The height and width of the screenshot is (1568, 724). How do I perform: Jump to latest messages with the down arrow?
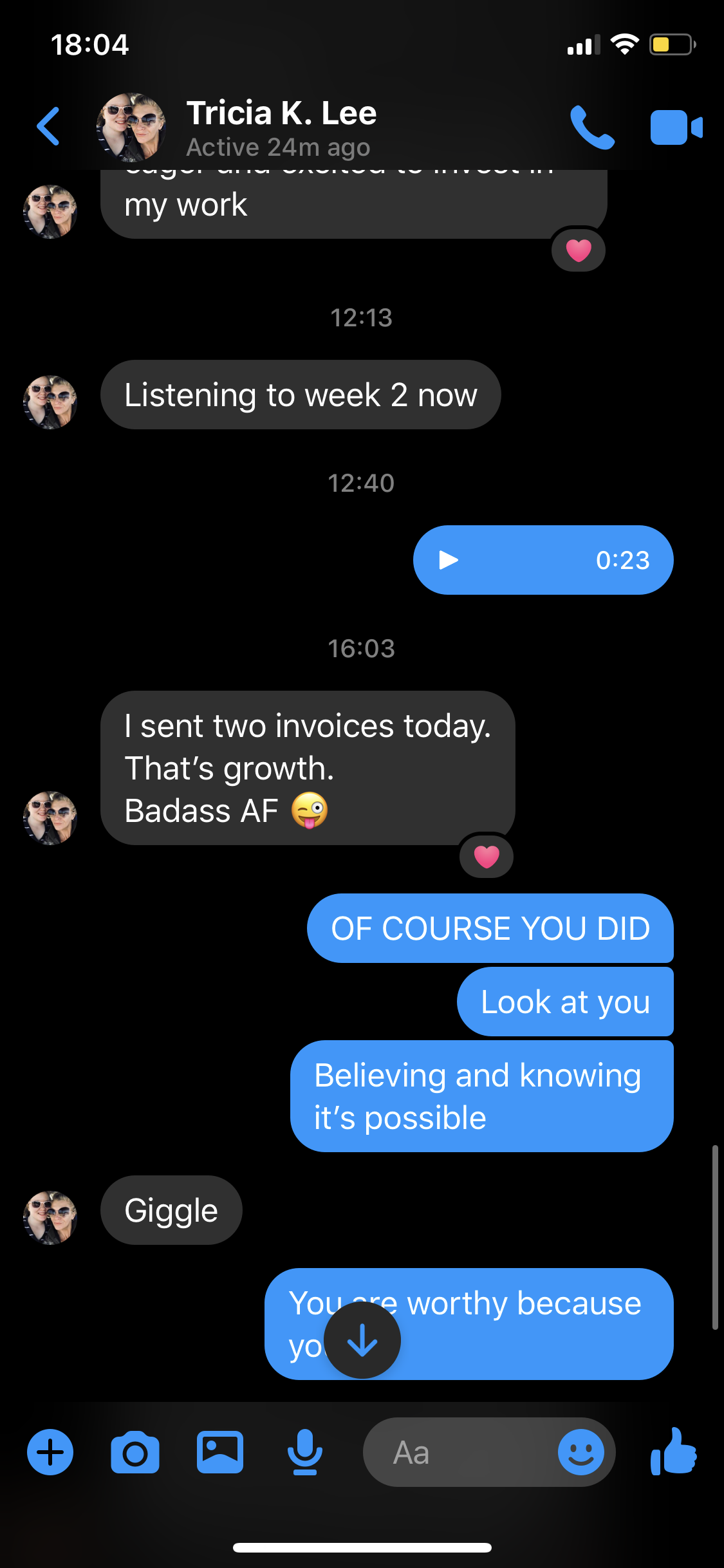tap(362, 1340)
